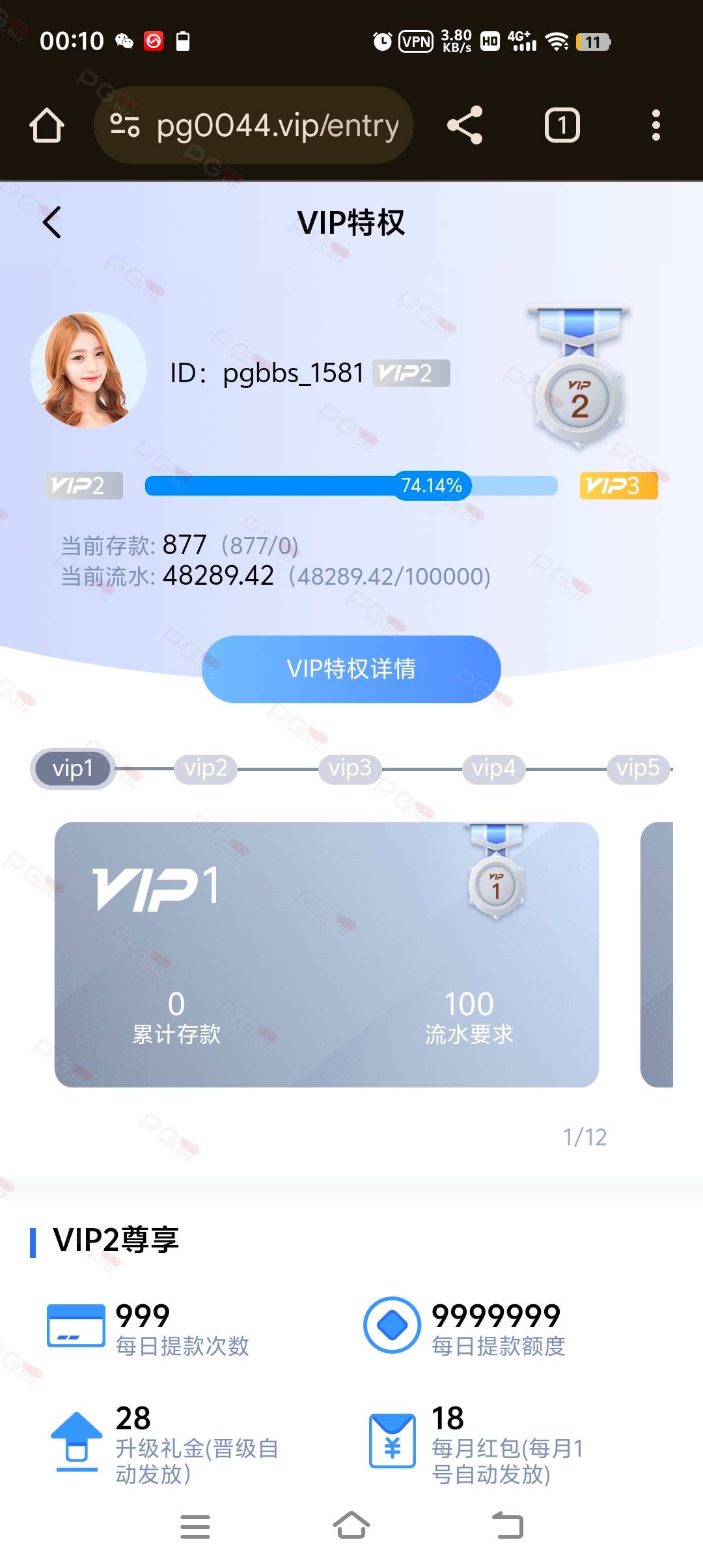Tap the pg0044.vip/entry address bar
The width and height of the screenshot is (703, 1568).
[x=254, y=125]
